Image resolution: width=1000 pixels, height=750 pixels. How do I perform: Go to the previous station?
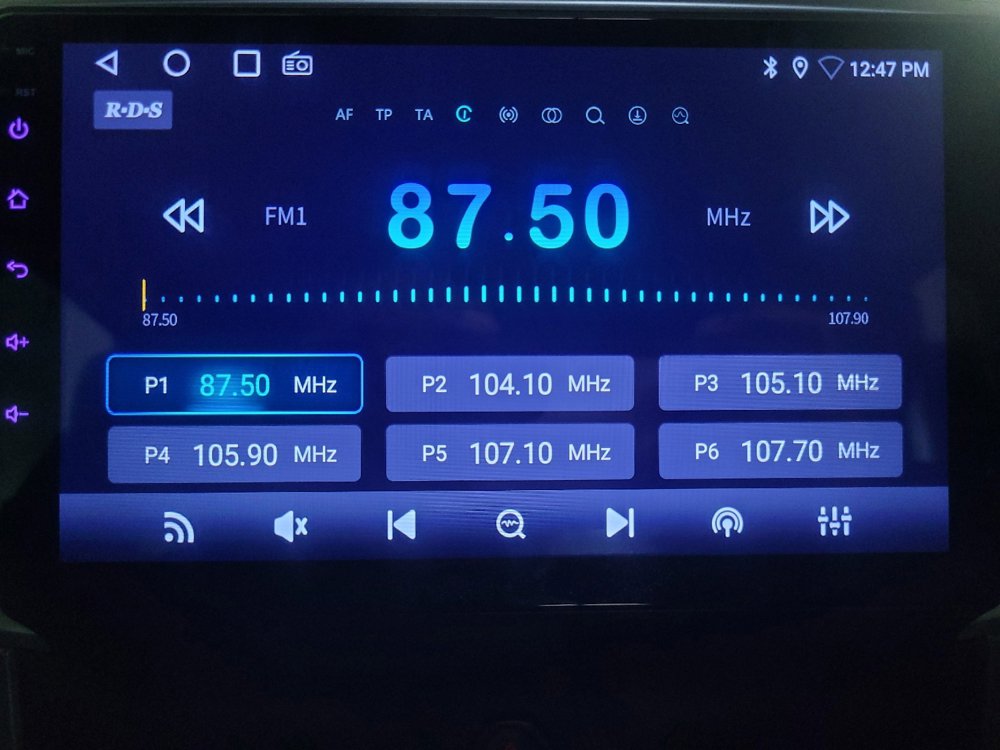tap(401, 524)
